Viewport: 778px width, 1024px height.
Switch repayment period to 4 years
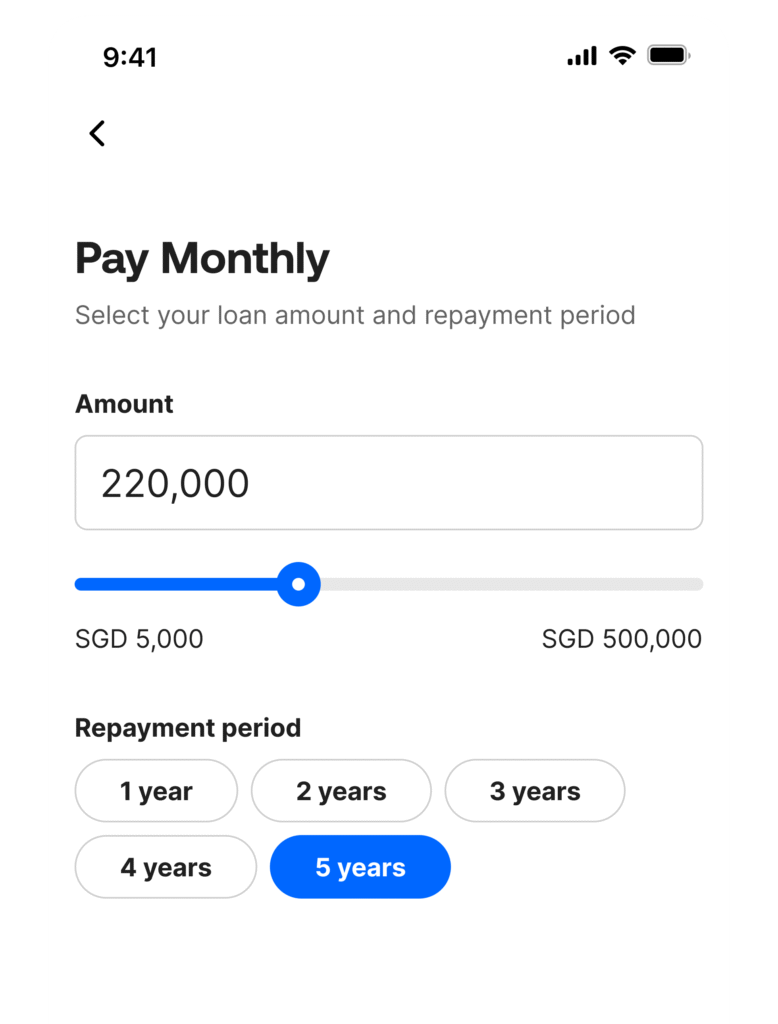(x=166, y=867)
